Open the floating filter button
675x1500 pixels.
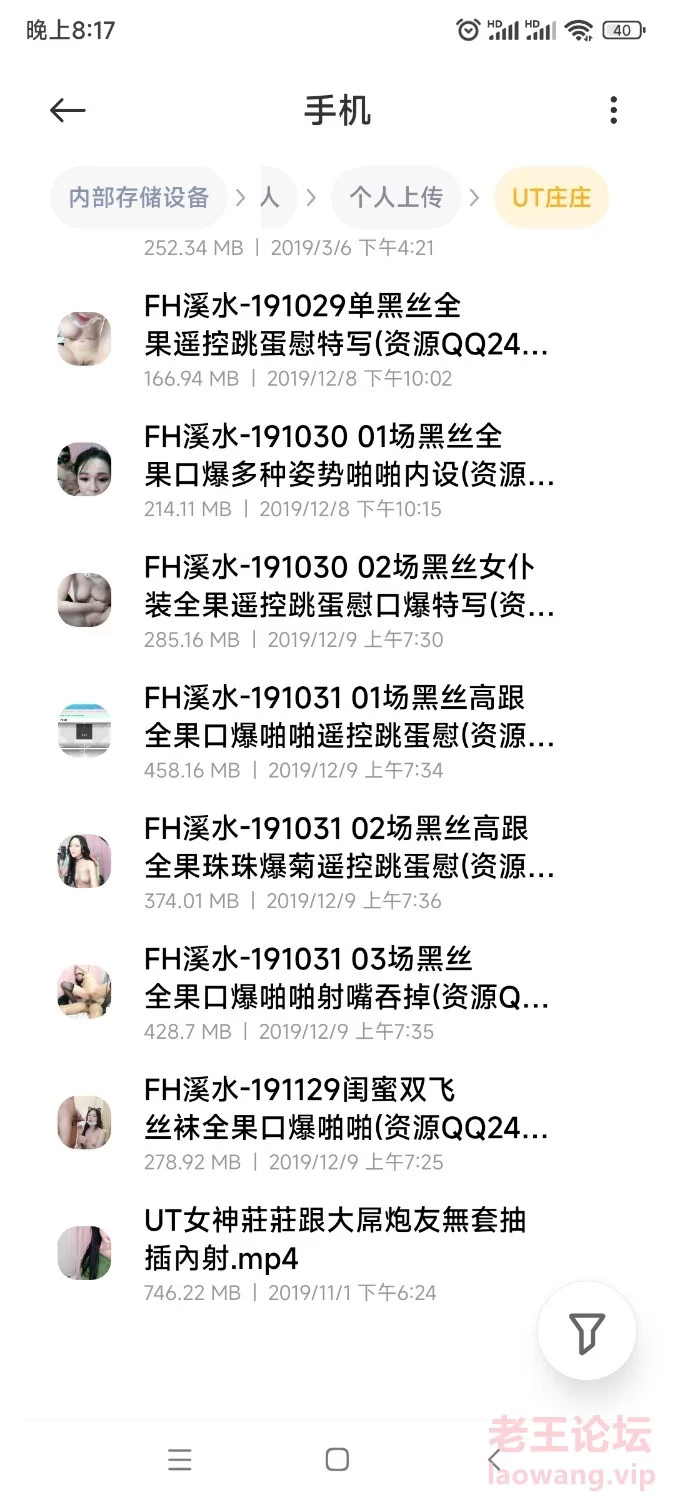tap(587, 1331)
